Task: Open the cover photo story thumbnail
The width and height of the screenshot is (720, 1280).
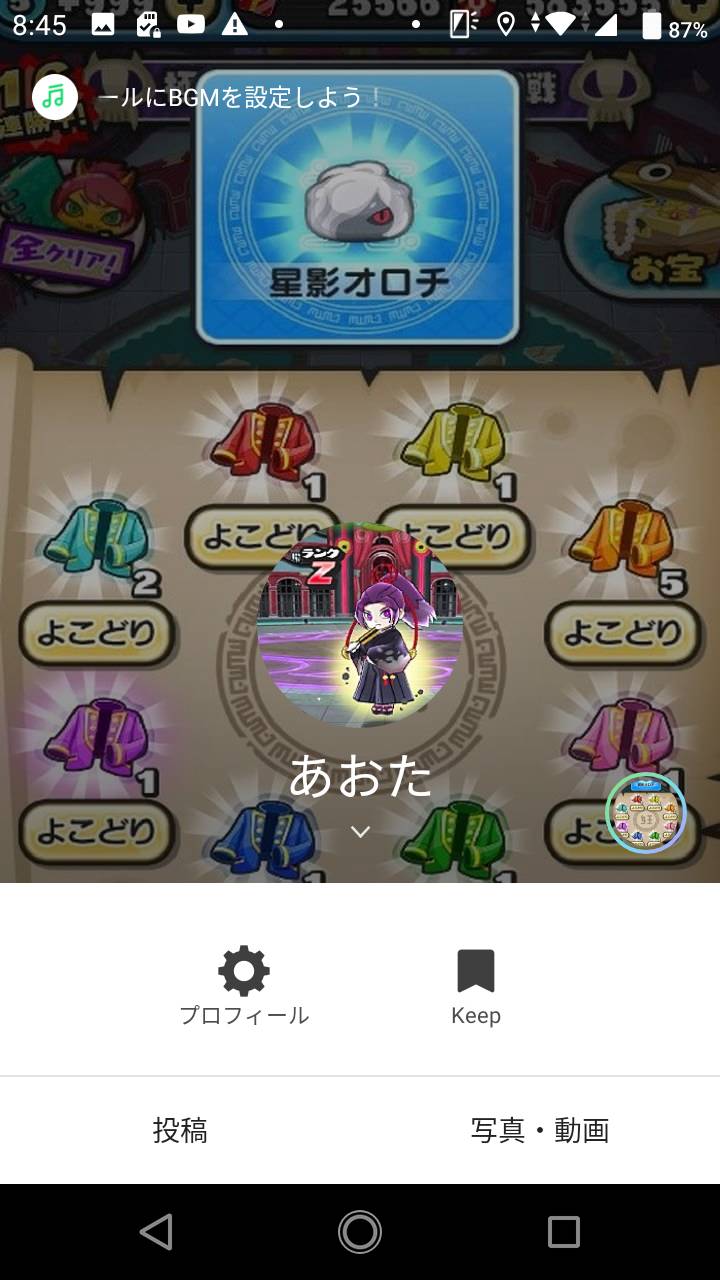Action: 646,813
